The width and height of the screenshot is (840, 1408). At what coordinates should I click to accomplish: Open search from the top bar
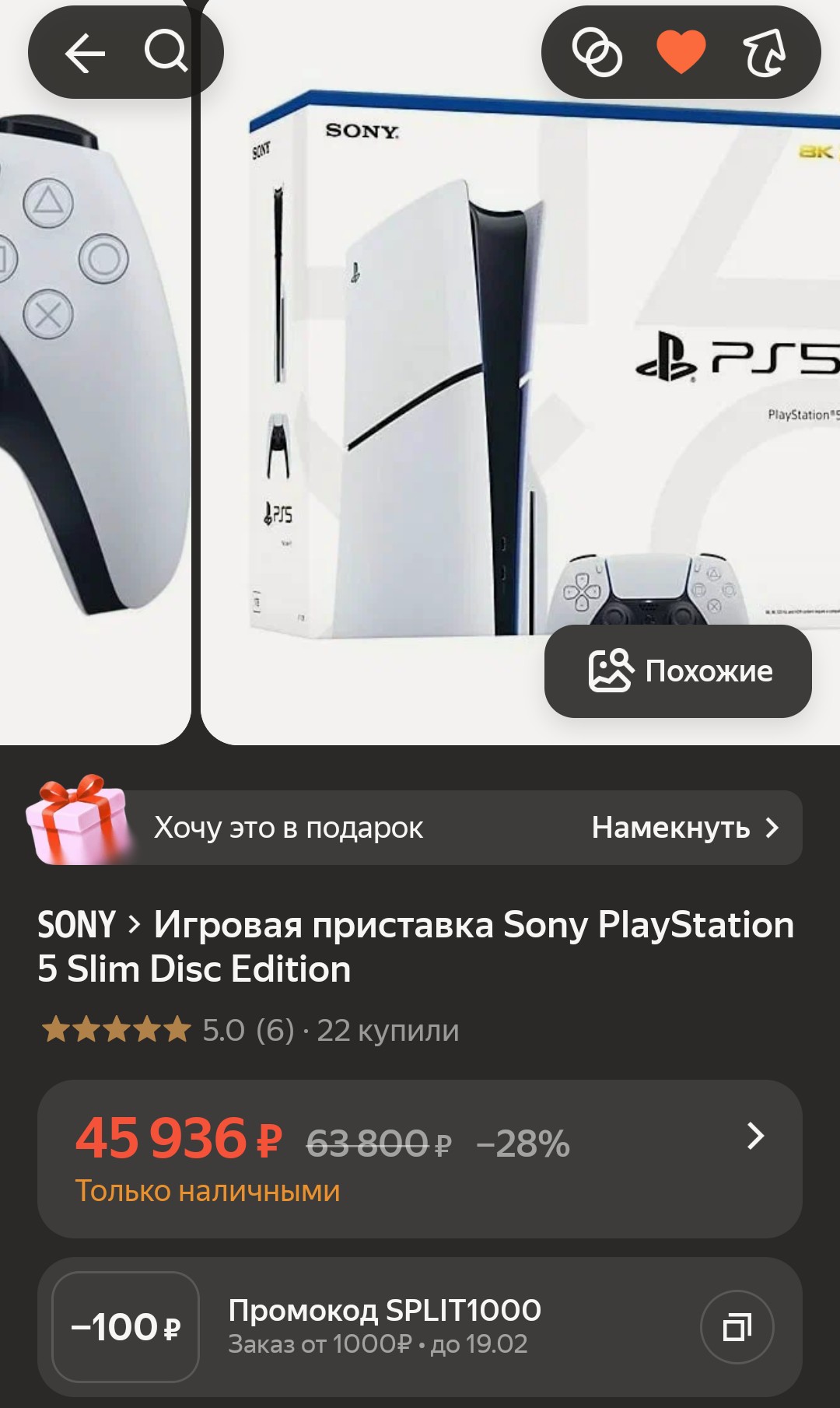click(x=166, y=52)
